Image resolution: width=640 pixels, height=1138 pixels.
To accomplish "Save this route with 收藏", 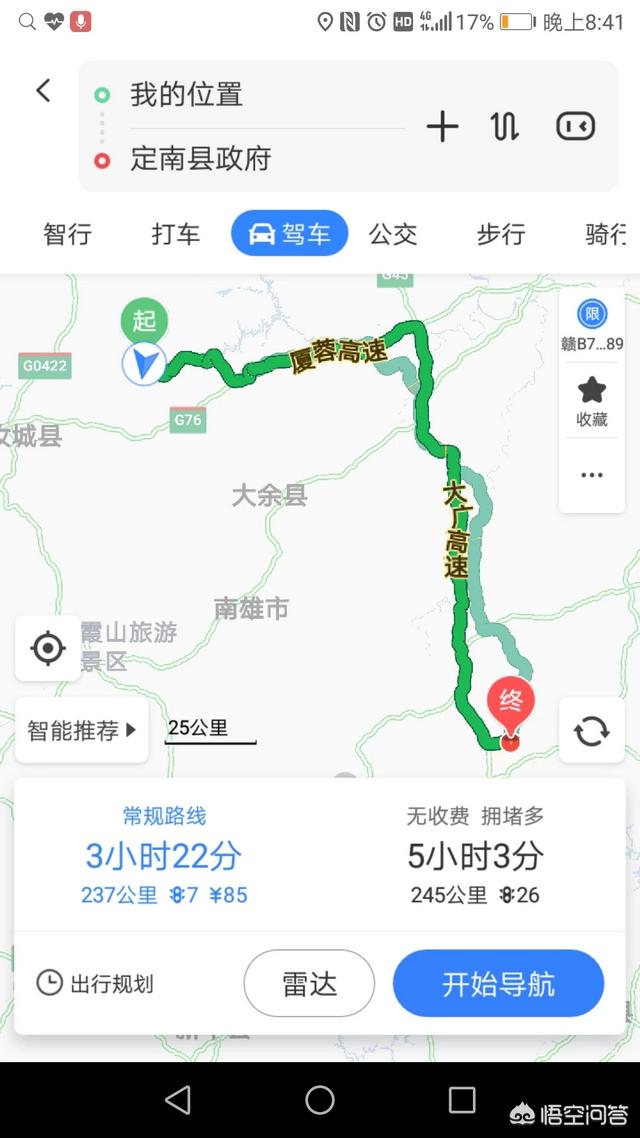I will (x=592, y=402).
